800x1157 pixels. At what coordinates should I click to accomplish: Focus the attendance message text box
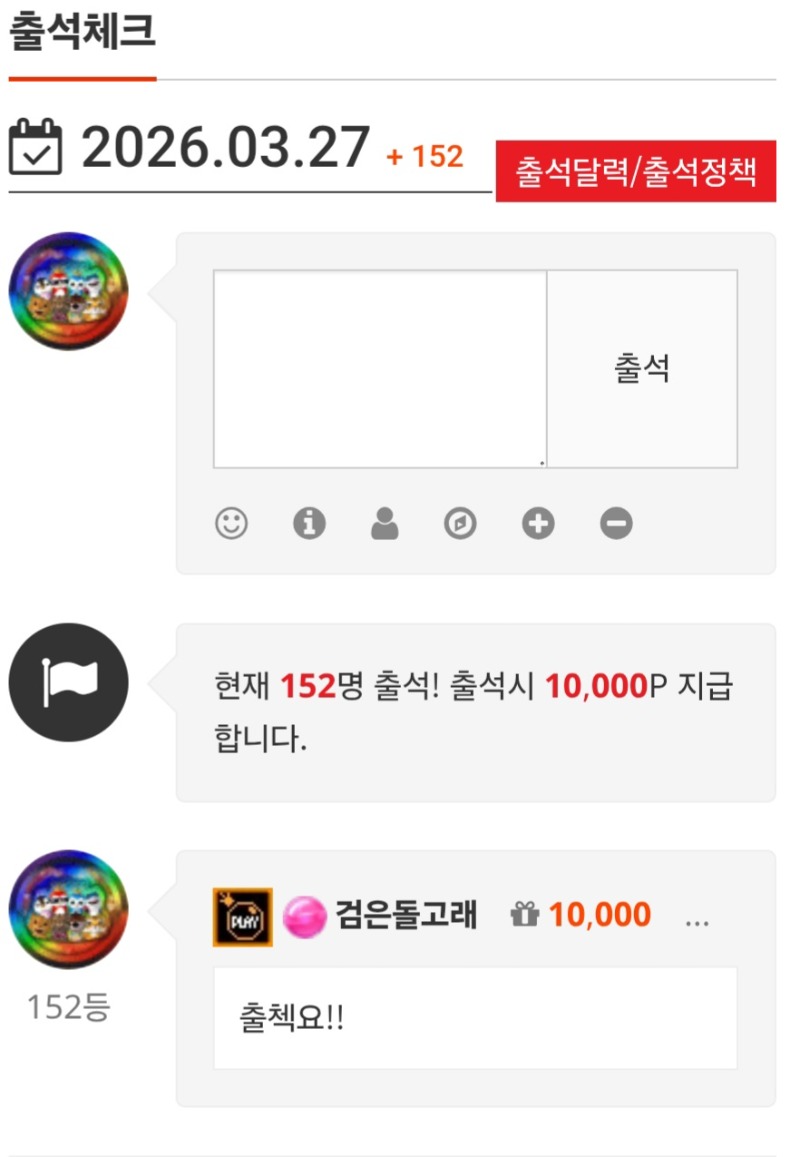coord(380,368)
